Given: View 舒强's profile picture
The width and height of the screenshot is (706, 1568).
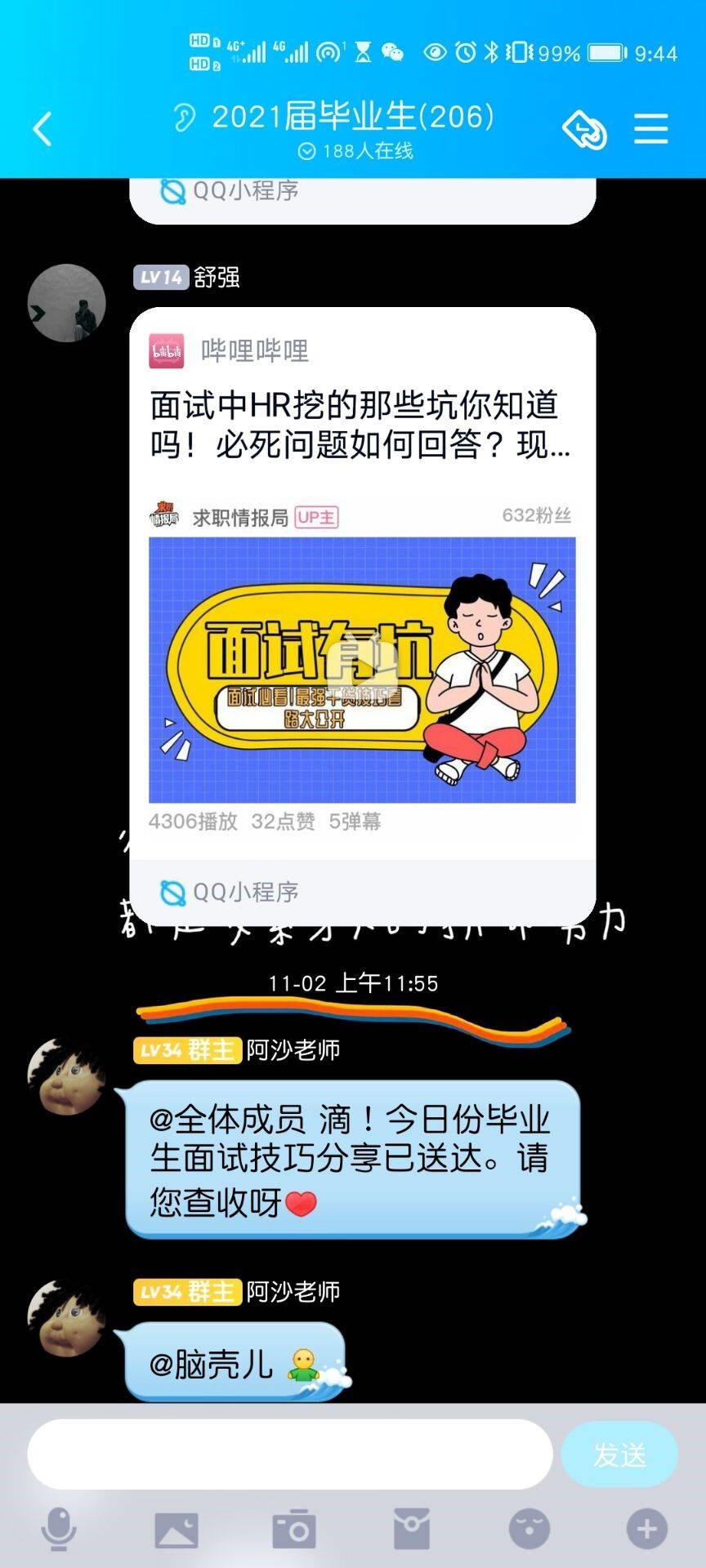Looking at the screenshot, I should 67,303.
